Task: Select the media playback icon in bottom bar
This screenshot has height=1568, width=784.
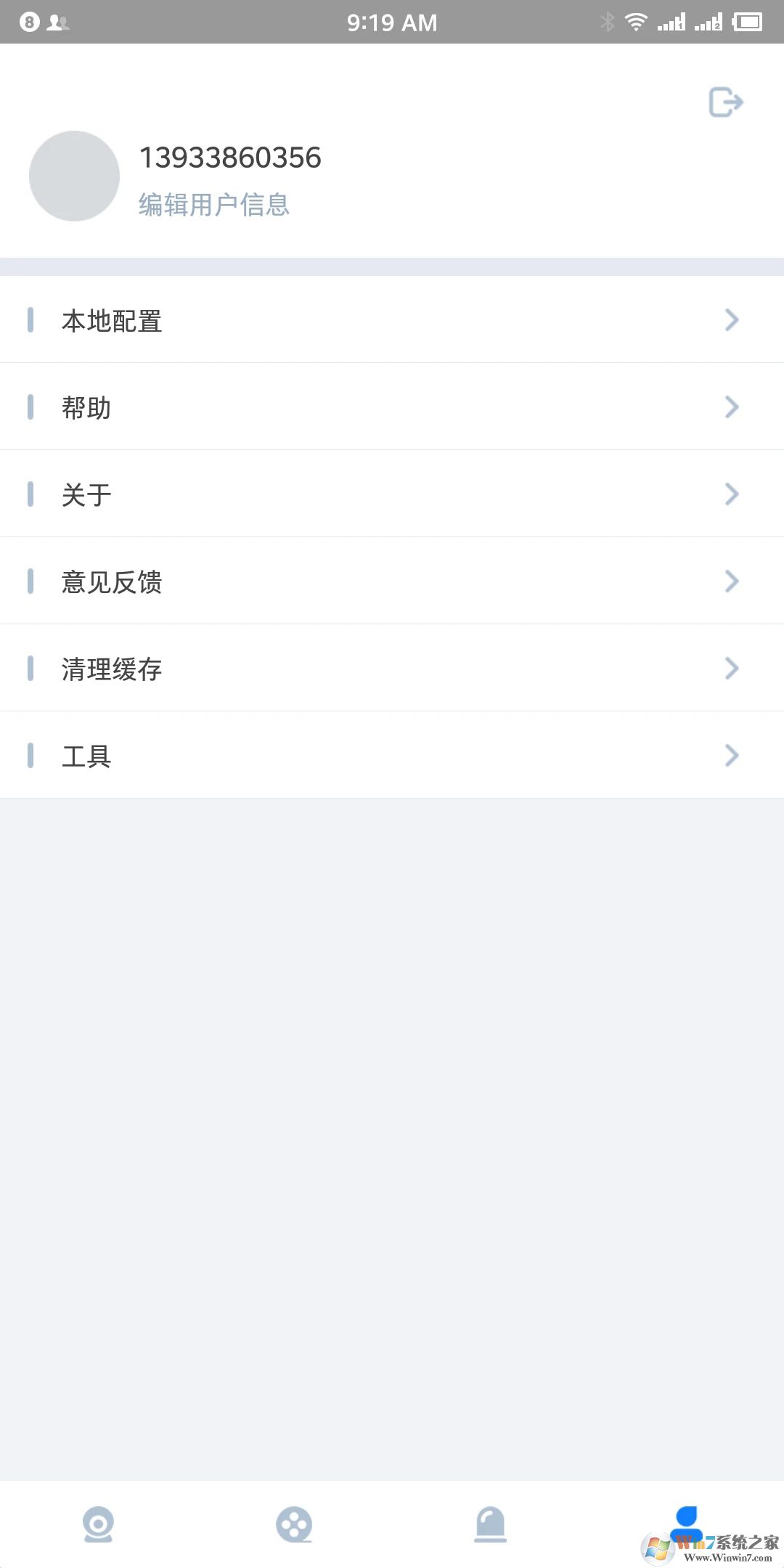Action: (x=294, y=1524)
